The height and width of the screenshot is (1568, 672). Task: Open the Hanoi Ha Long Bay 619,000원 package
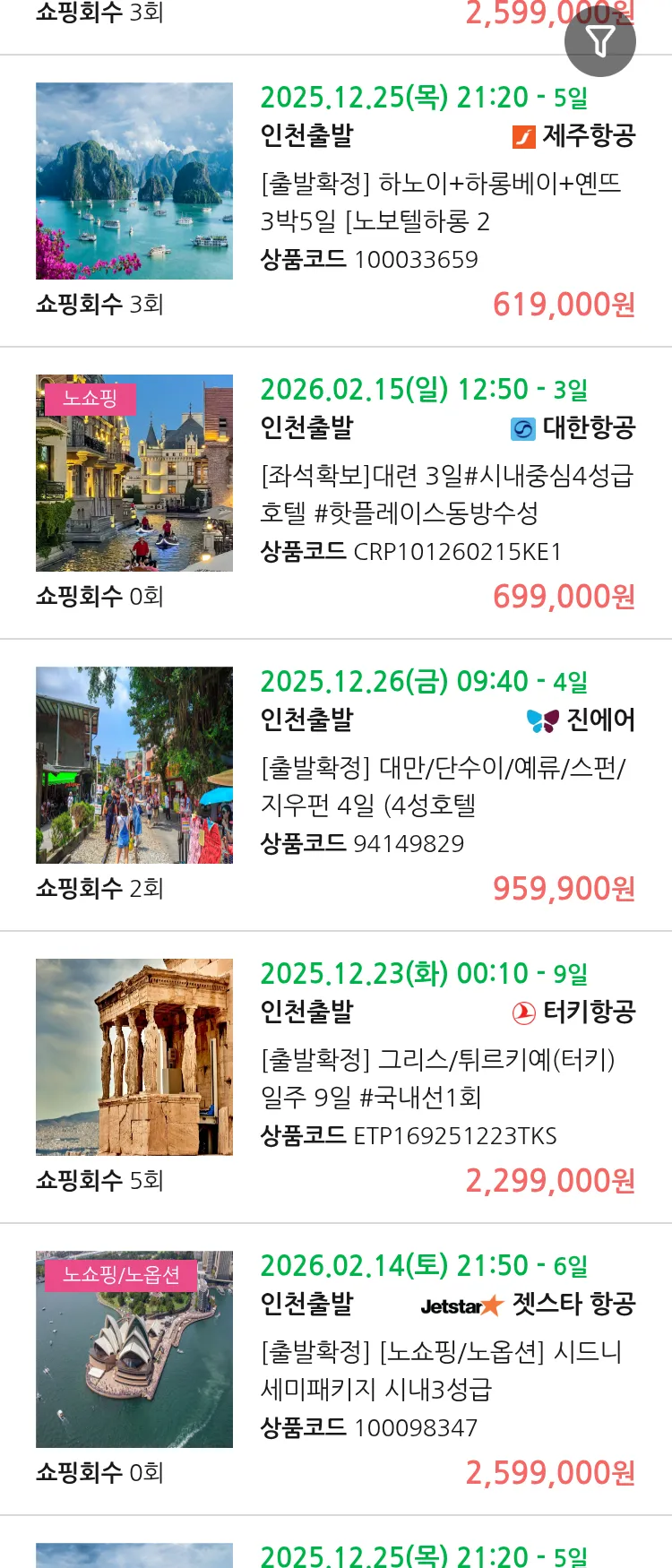click(440, 202)
